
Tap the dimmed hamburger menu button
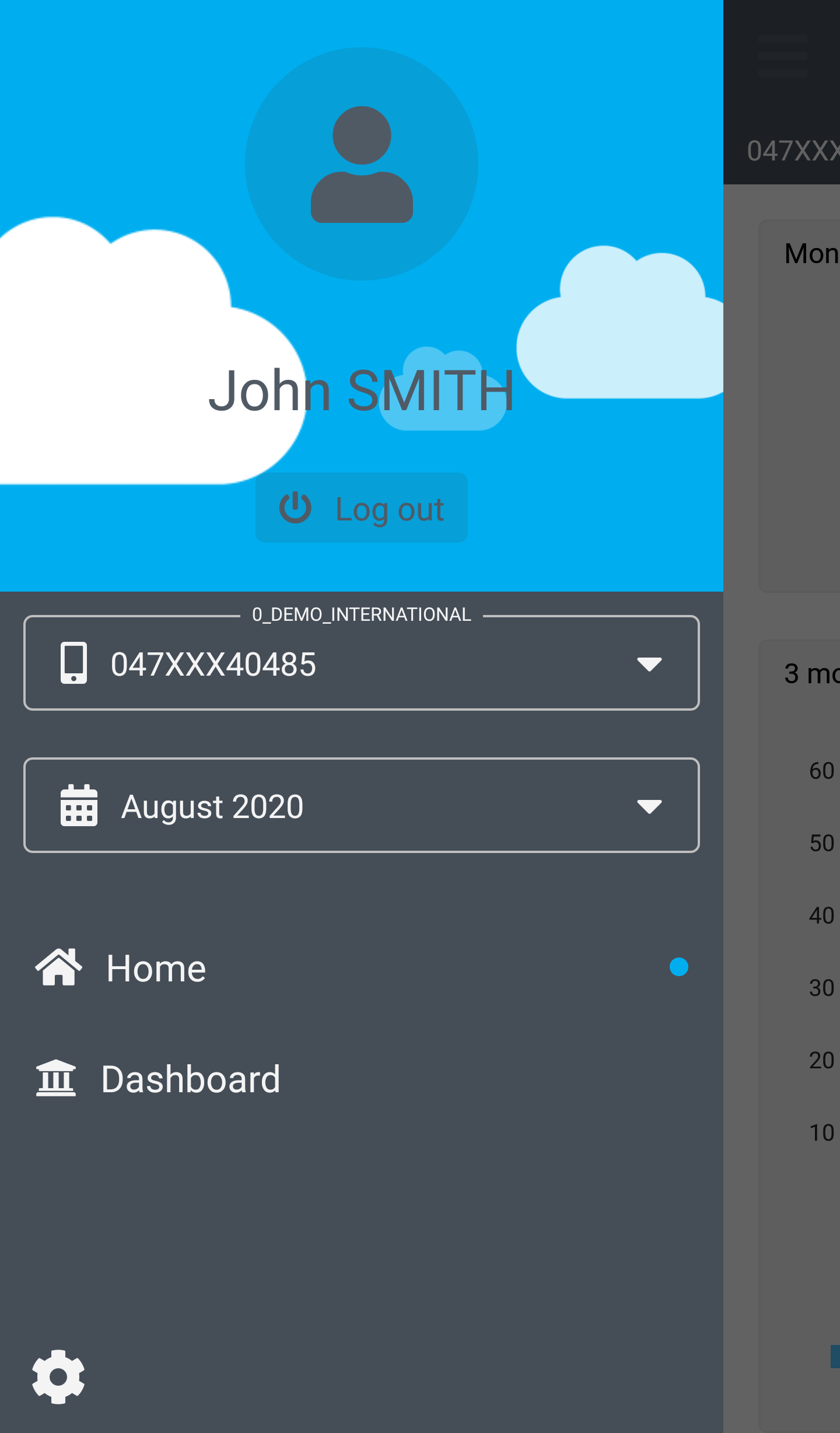[782, 56]
